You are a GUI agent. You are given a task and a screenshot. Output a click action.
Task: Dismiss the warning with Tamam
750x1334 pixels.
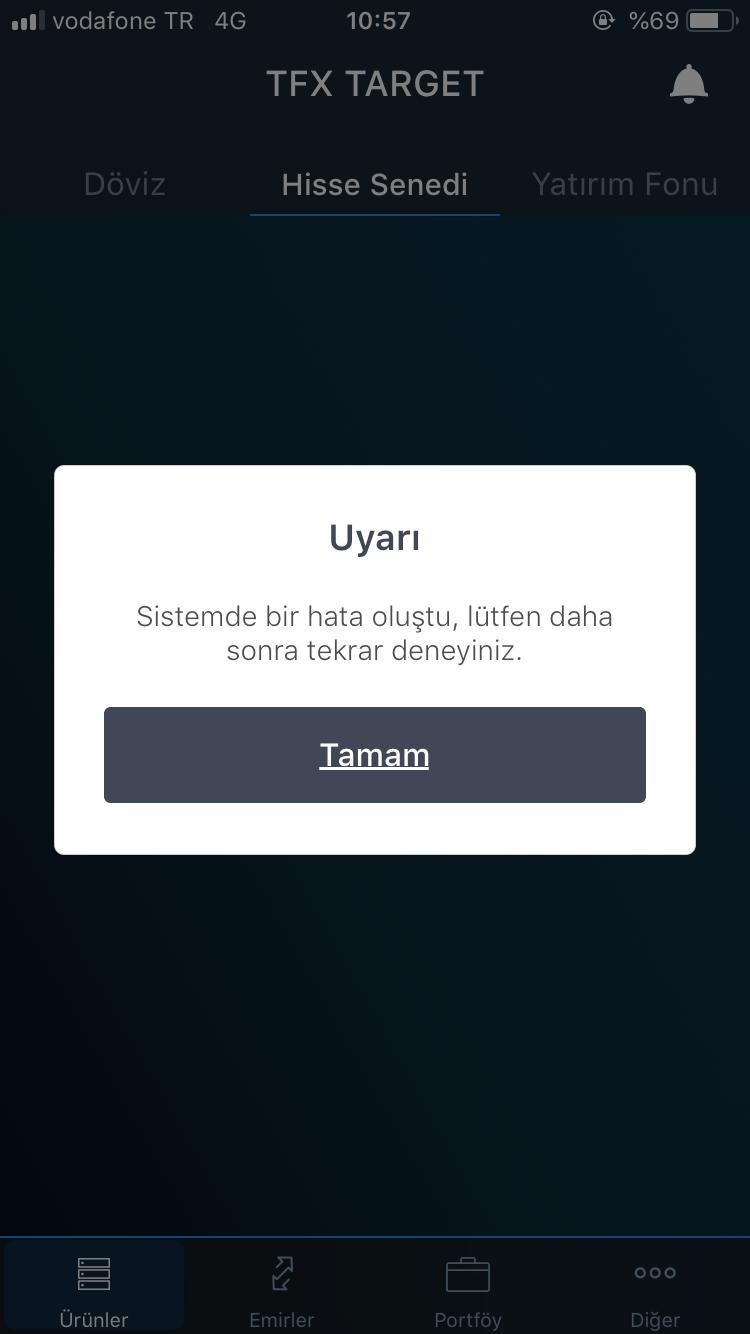click(375, 755)
